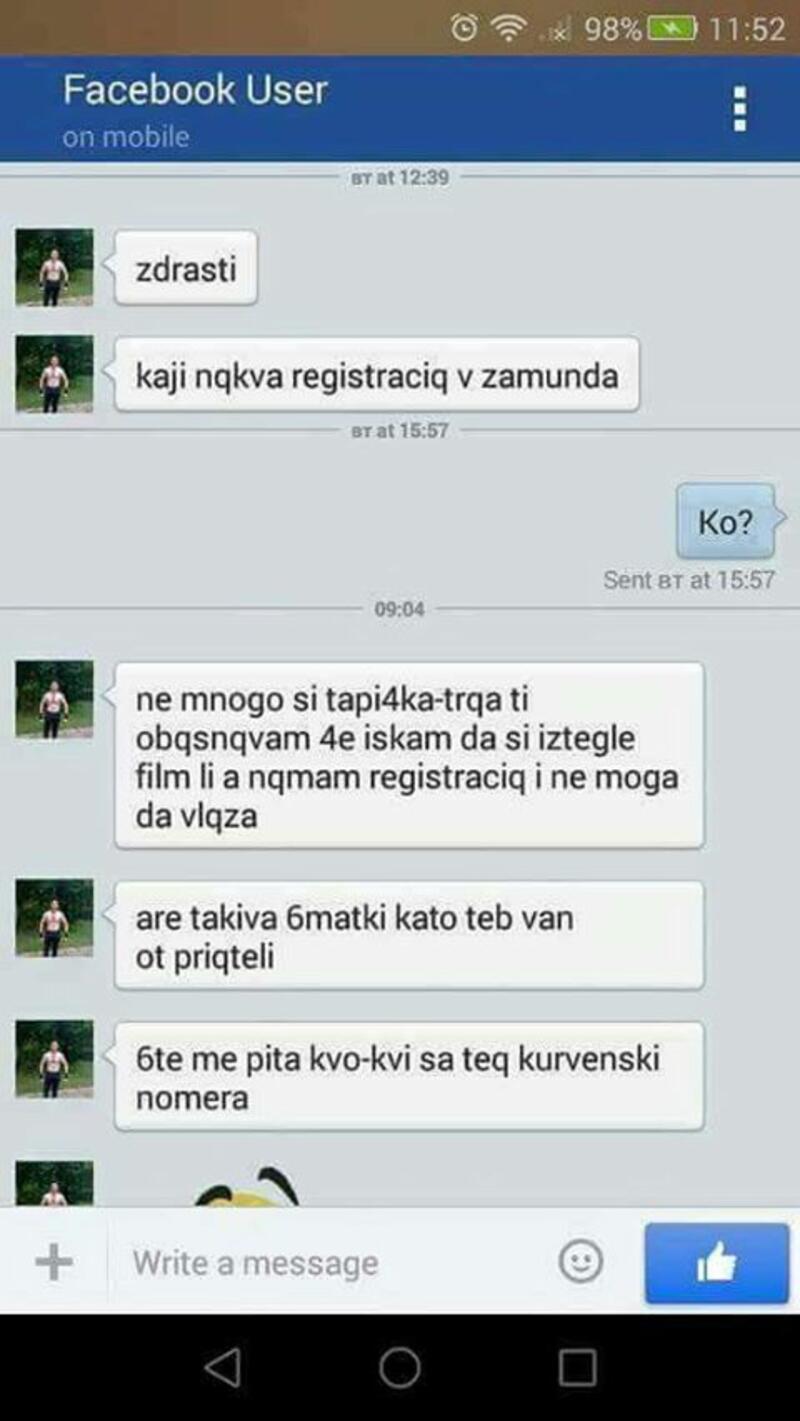The width and height of the screenshot is (800, 1421).
Task: Focus the Write a message field
Action: coord(330,1263)
